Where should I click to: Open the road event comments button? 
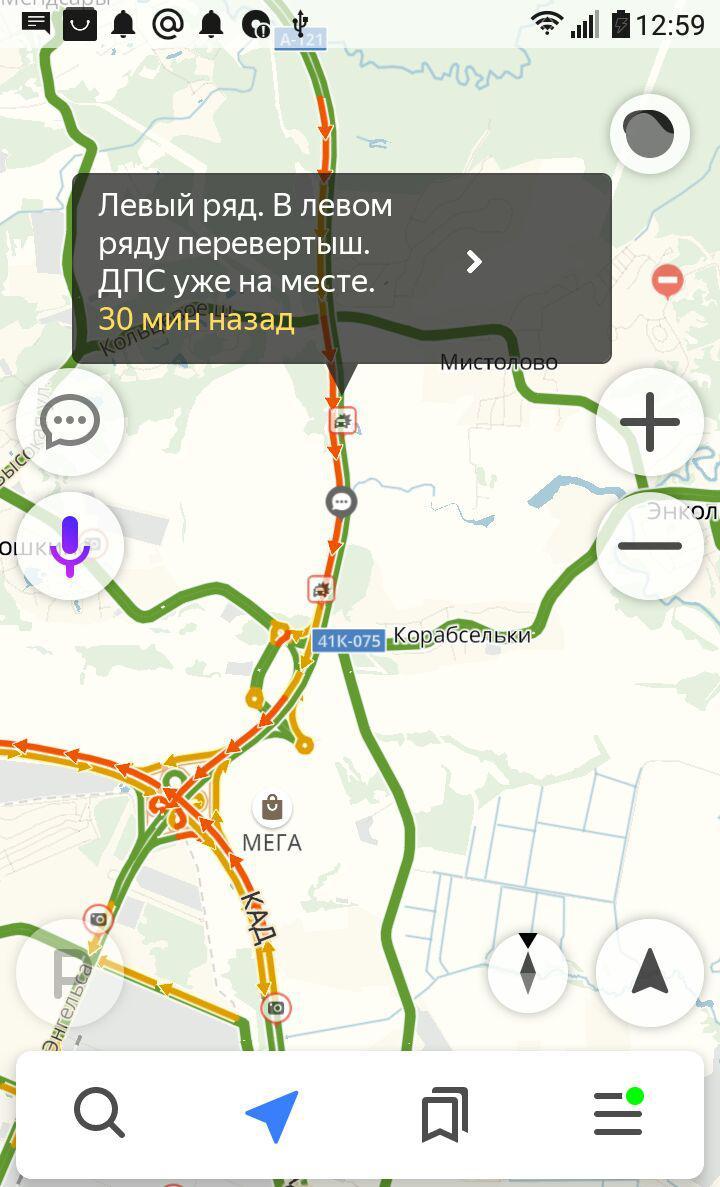click(x=70, y=422)
